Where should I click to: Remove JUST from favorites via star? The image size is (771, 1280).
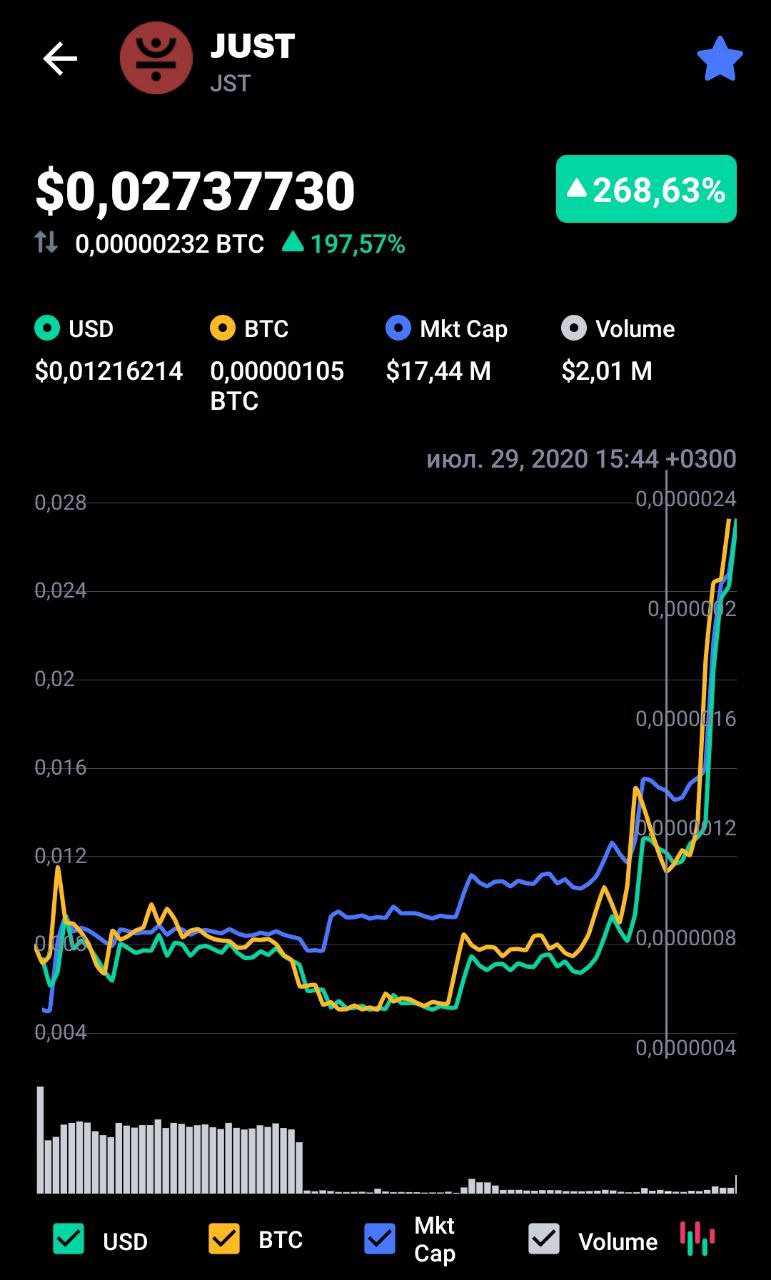[x=719, y=60]
